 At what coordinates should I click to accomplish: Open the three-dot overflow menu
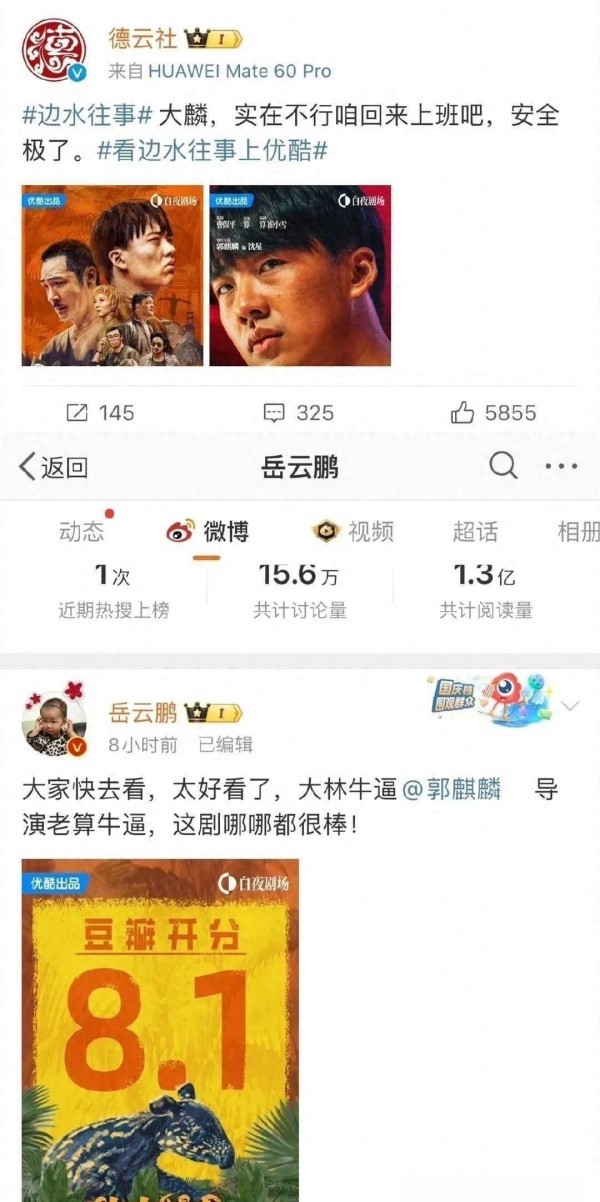click(561, 466)
